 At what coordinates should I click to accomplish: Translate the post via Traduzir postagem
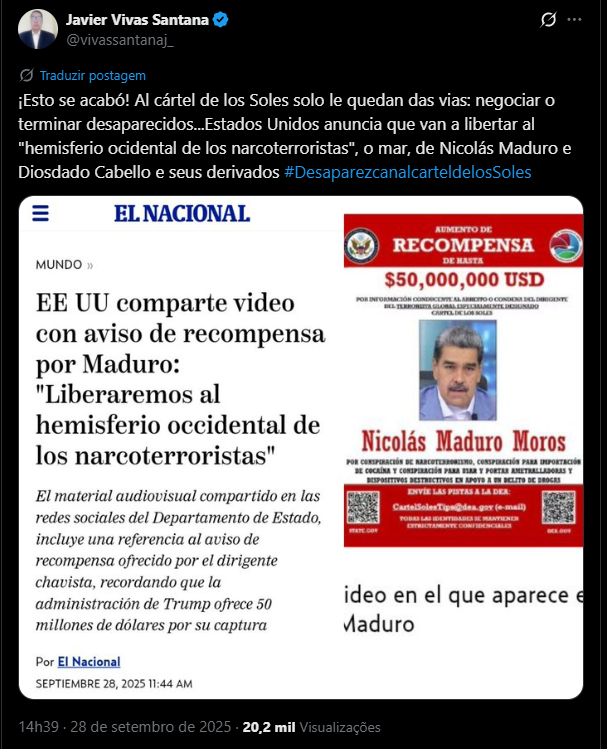[92, 75]
